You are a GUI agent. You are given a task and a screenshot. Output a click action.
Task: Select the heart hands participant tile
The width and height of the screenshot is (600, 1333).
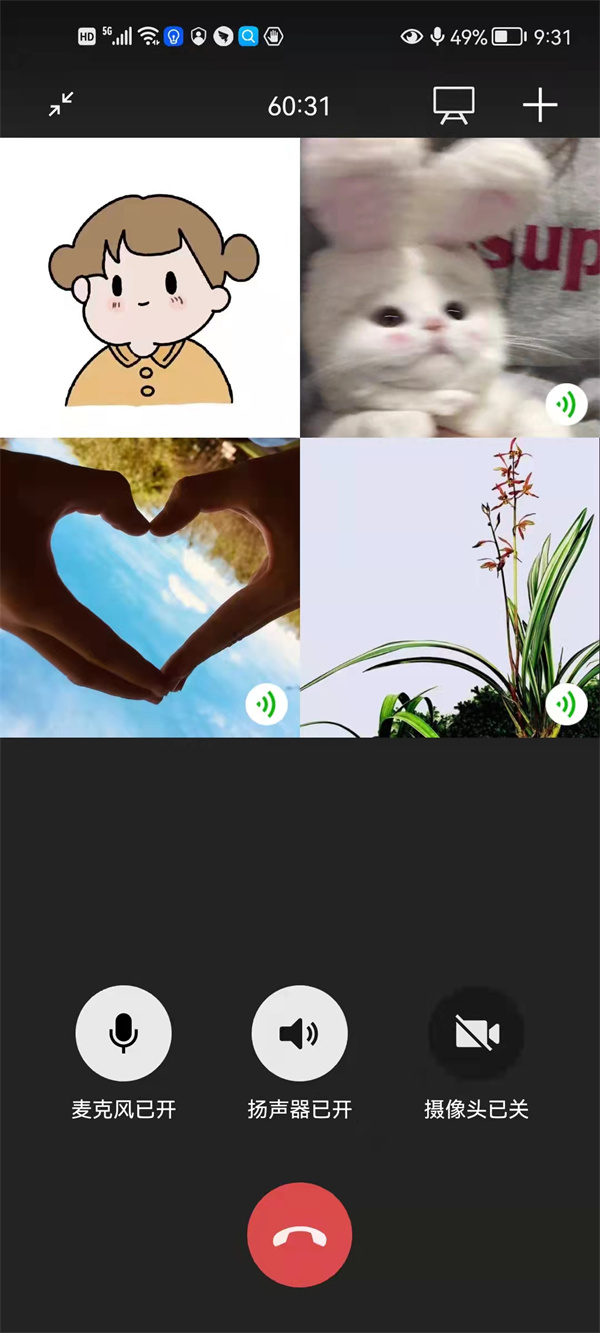click(x=150, y=588)
